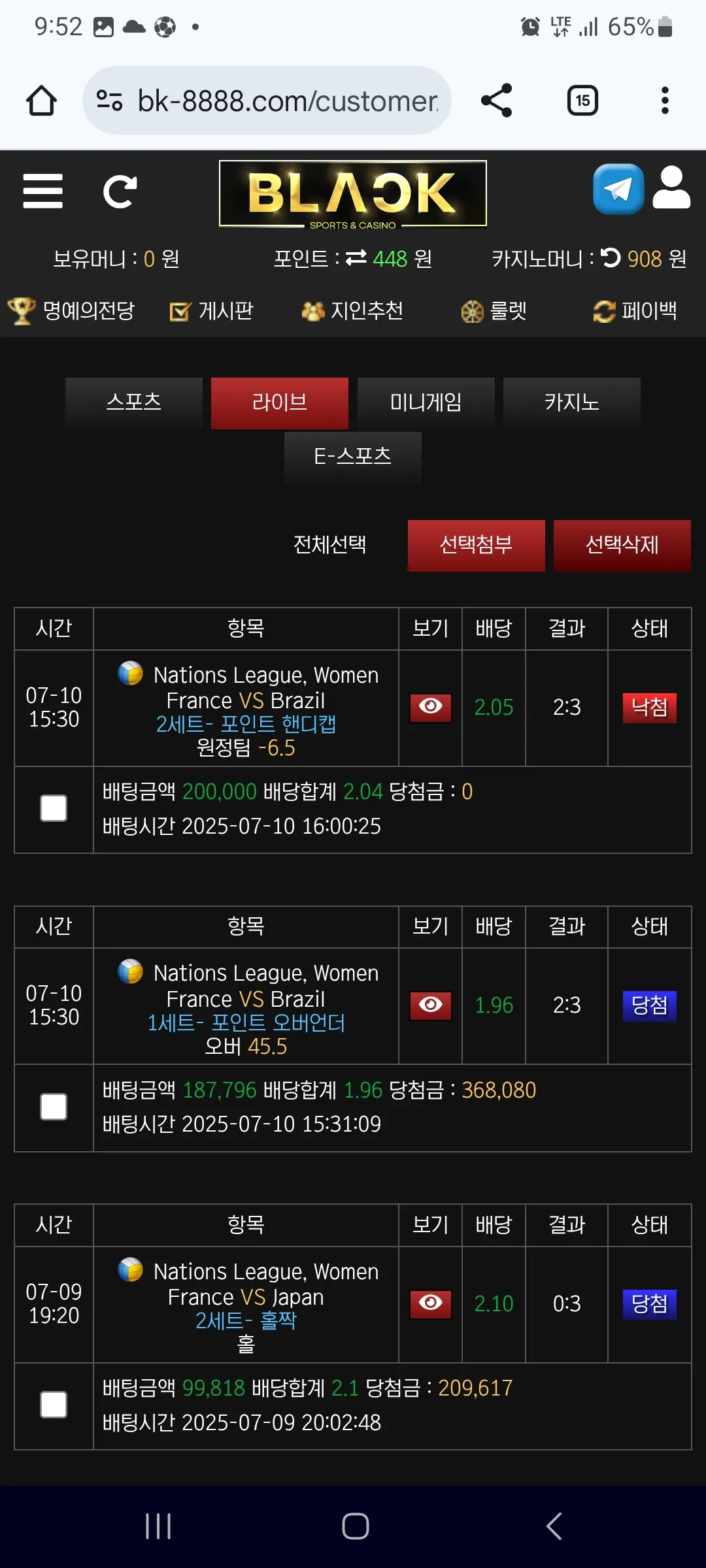
Task: Open the 룰렛 menu item
Action: coord(494,311)
